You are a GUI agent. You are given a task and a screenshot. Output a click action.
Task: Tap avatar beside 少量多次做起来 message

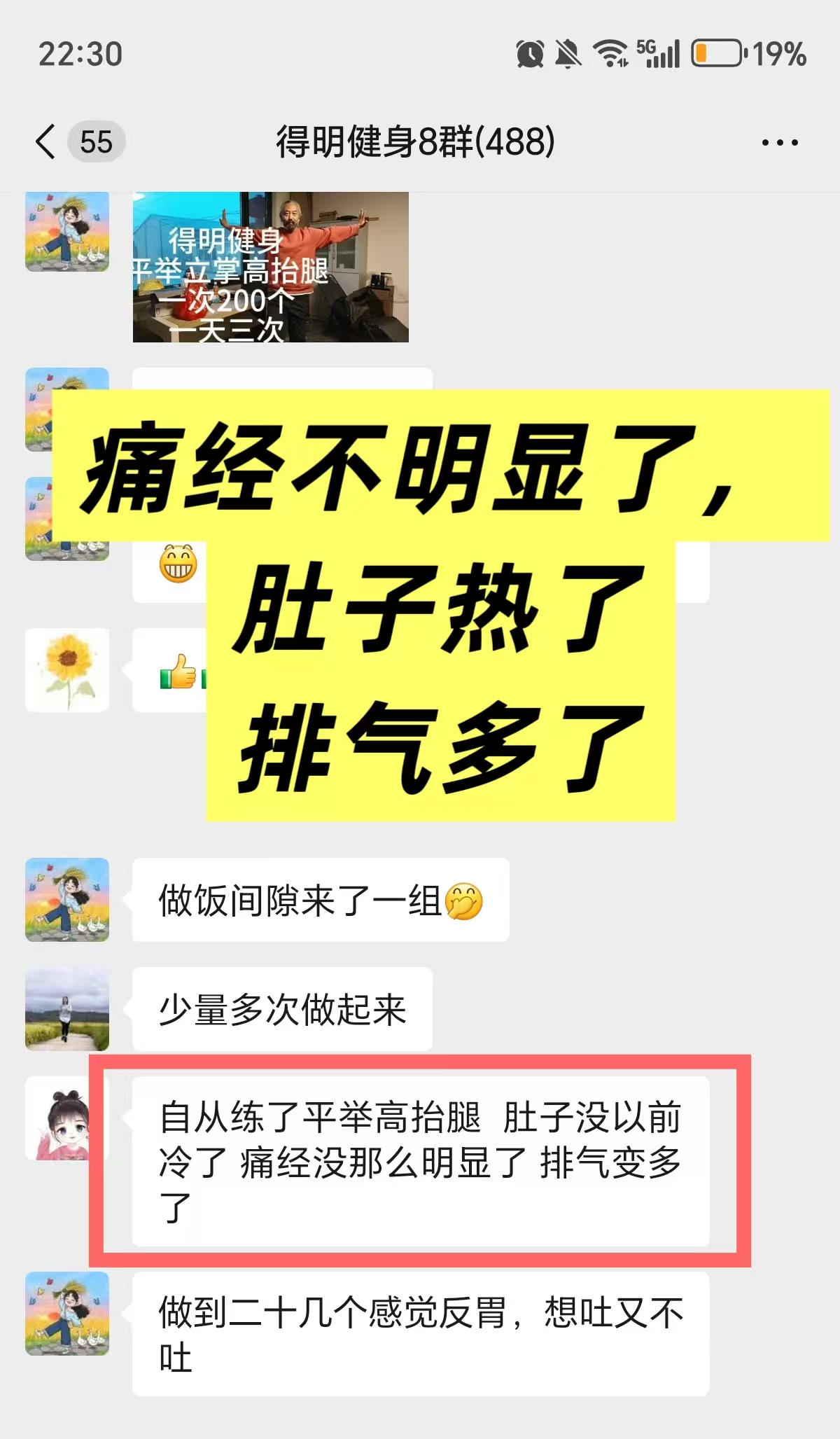click(67, 1008)
